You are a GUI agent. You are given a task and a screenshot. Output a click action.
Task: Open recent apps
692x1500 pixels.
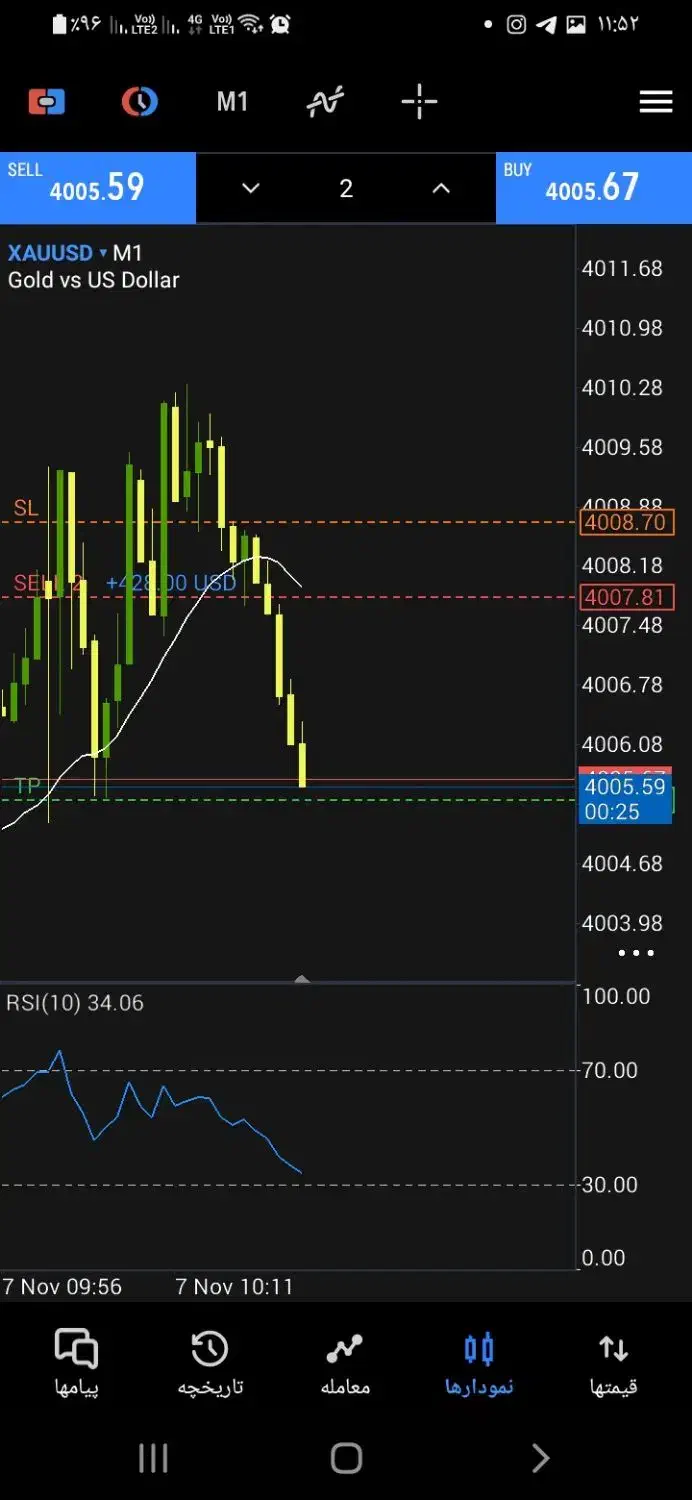(x=153, y=1459)
